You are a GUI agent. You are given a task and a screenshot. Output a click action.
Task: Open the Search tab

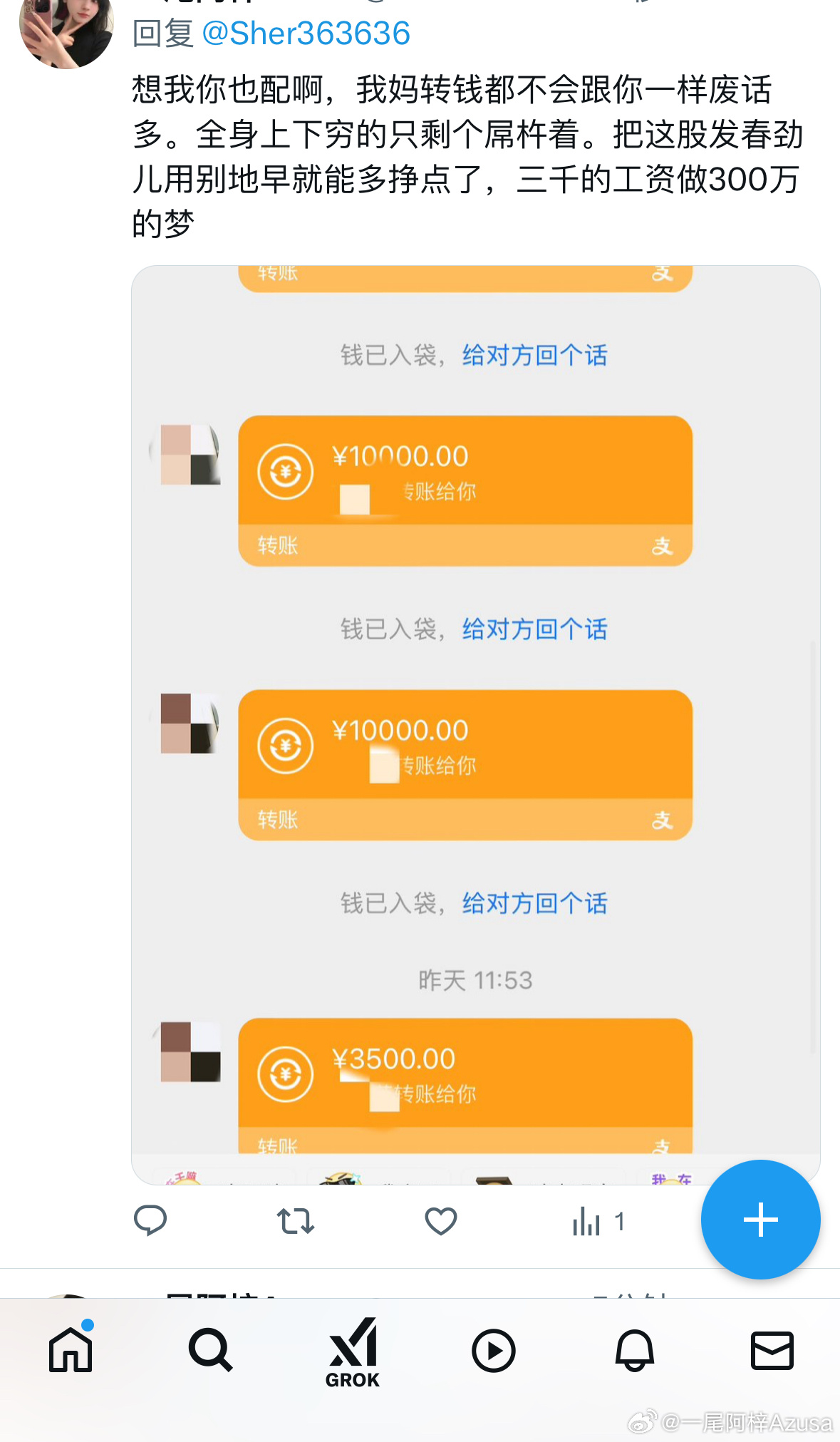click(210, 1350)
